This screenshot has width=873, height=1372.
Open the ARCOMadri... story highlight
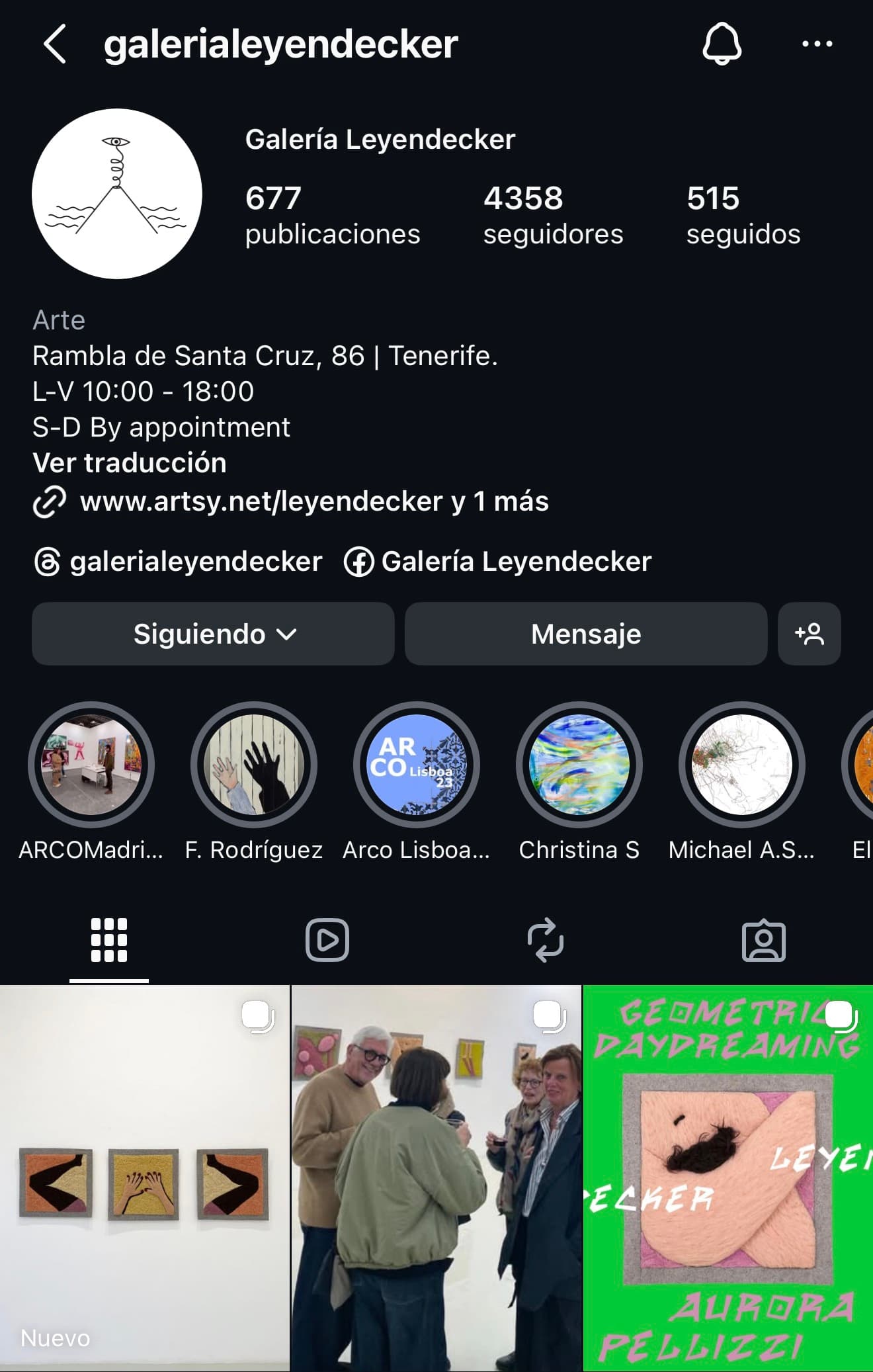[x=91, y=765]
